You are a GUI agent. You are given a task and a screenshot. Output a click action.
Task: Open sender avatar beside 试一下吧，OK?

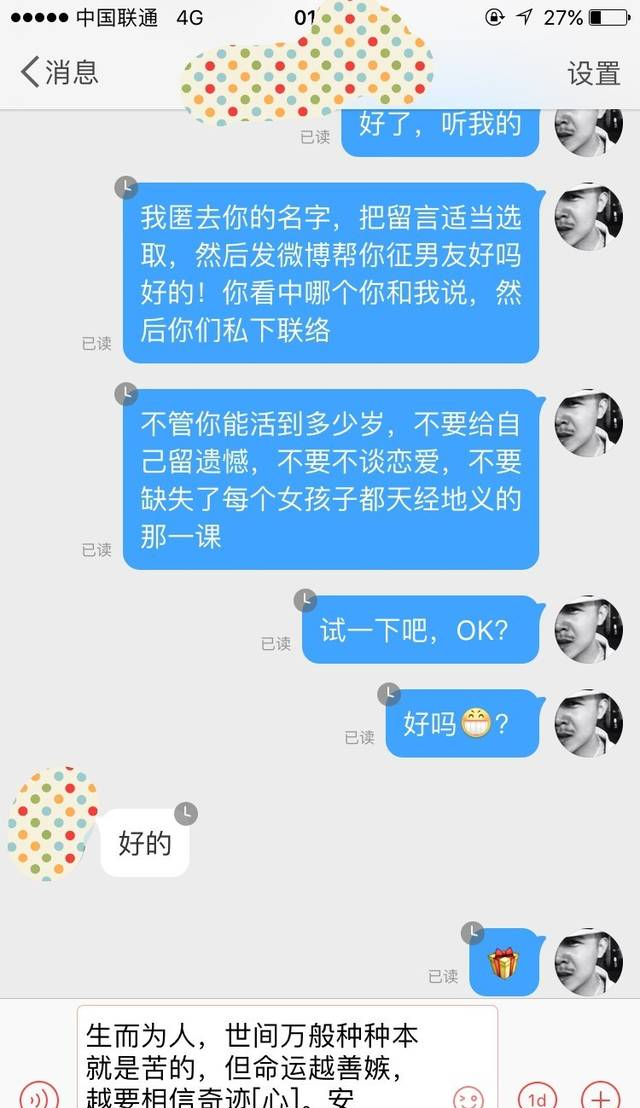pyautogui.click(x=588, y=629)
